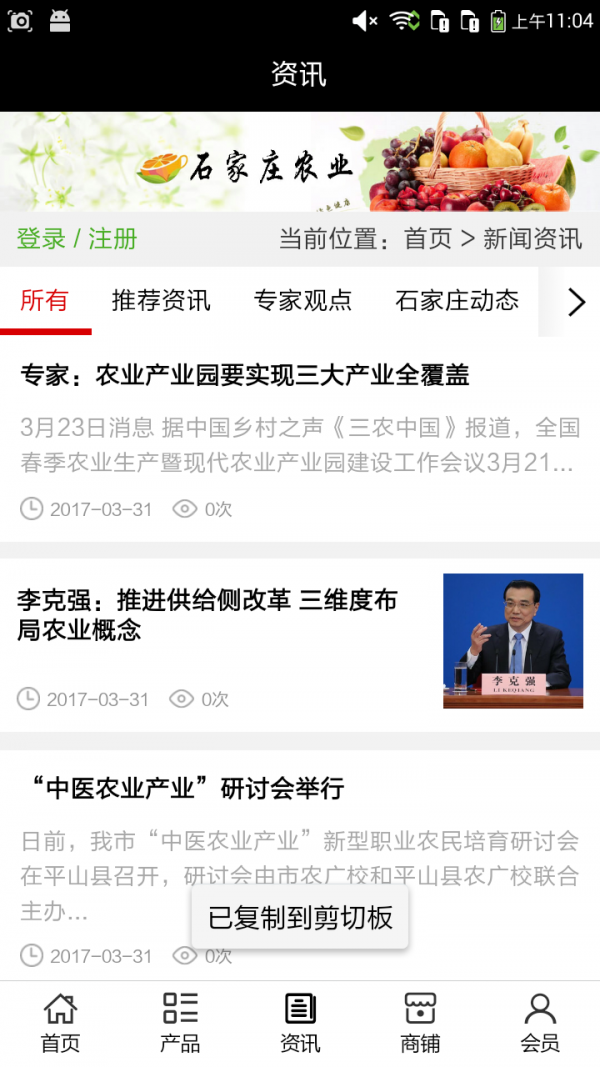Screen dimensions: 600x1067
Task: Select the 所有 tab
Action: (45, 300)
